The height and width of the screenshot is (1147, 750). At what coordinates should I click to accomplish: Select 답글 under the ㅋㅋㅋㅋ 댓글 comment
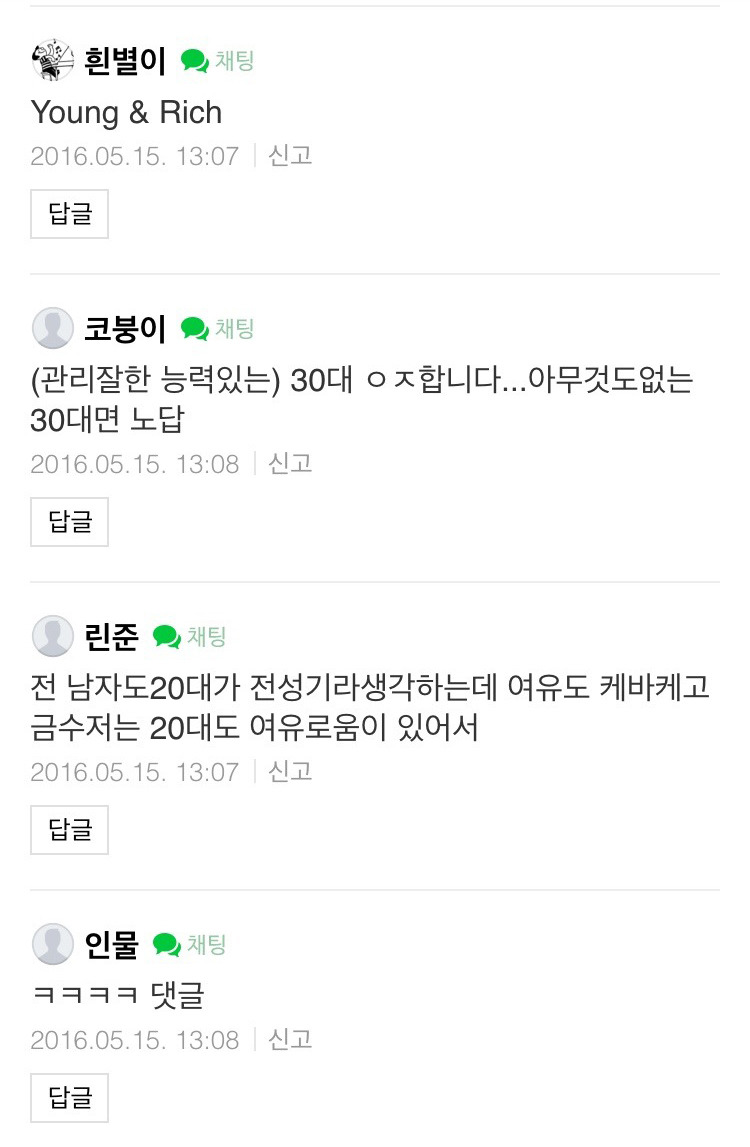tap(69, 1097)
